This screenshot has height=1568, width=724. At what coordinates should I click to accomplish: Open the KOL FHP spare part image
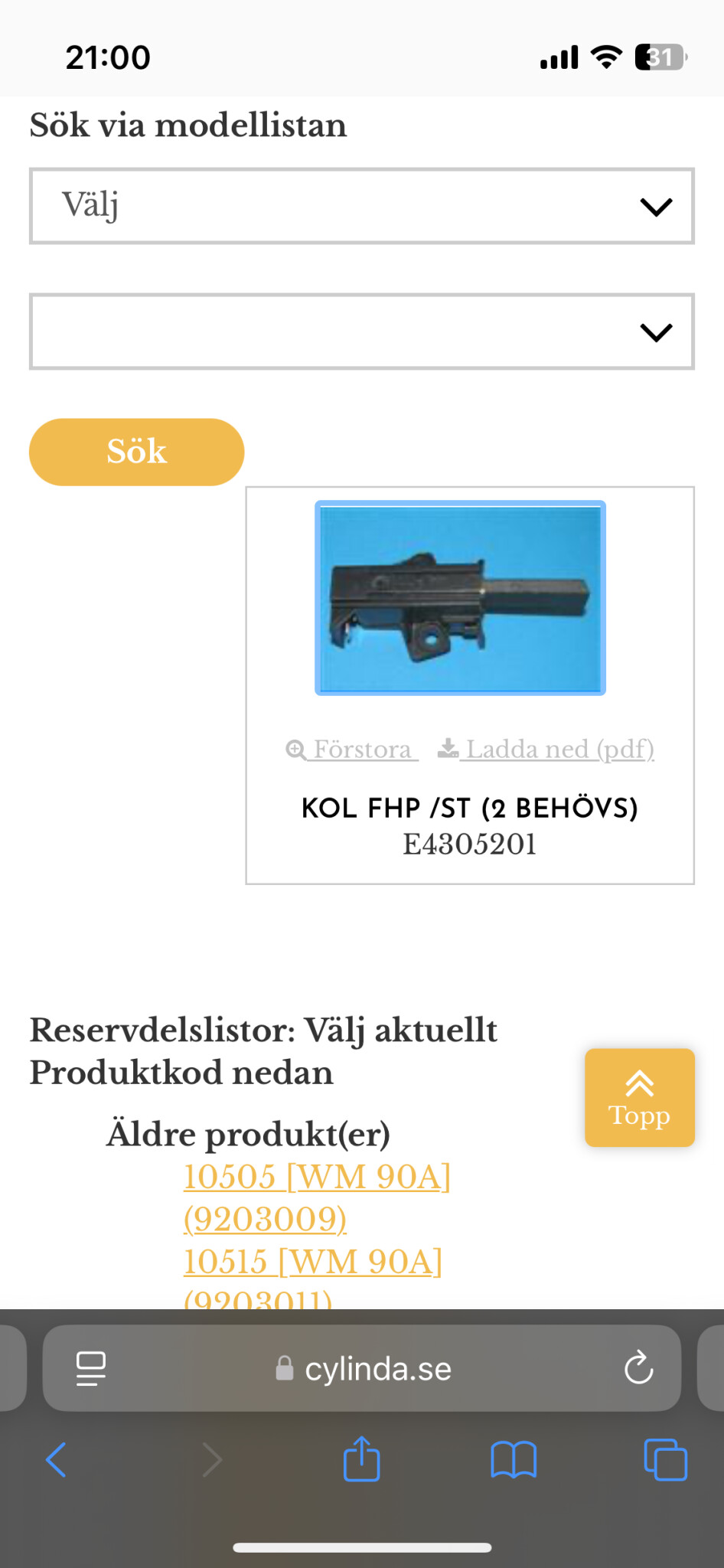(x=460, y=598)
